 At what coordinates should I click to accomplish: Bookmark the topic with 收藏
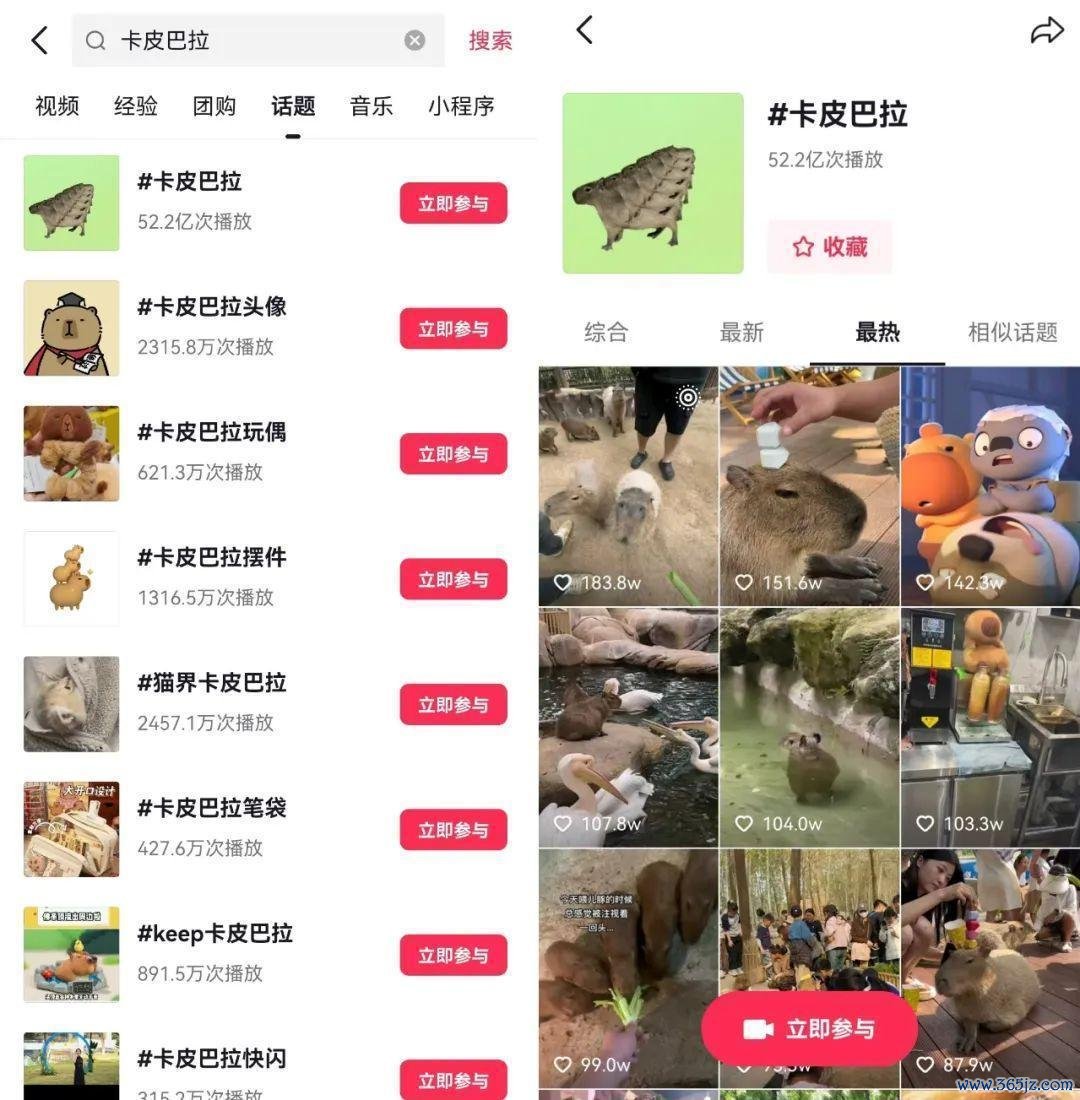click(x=829, y=247)
